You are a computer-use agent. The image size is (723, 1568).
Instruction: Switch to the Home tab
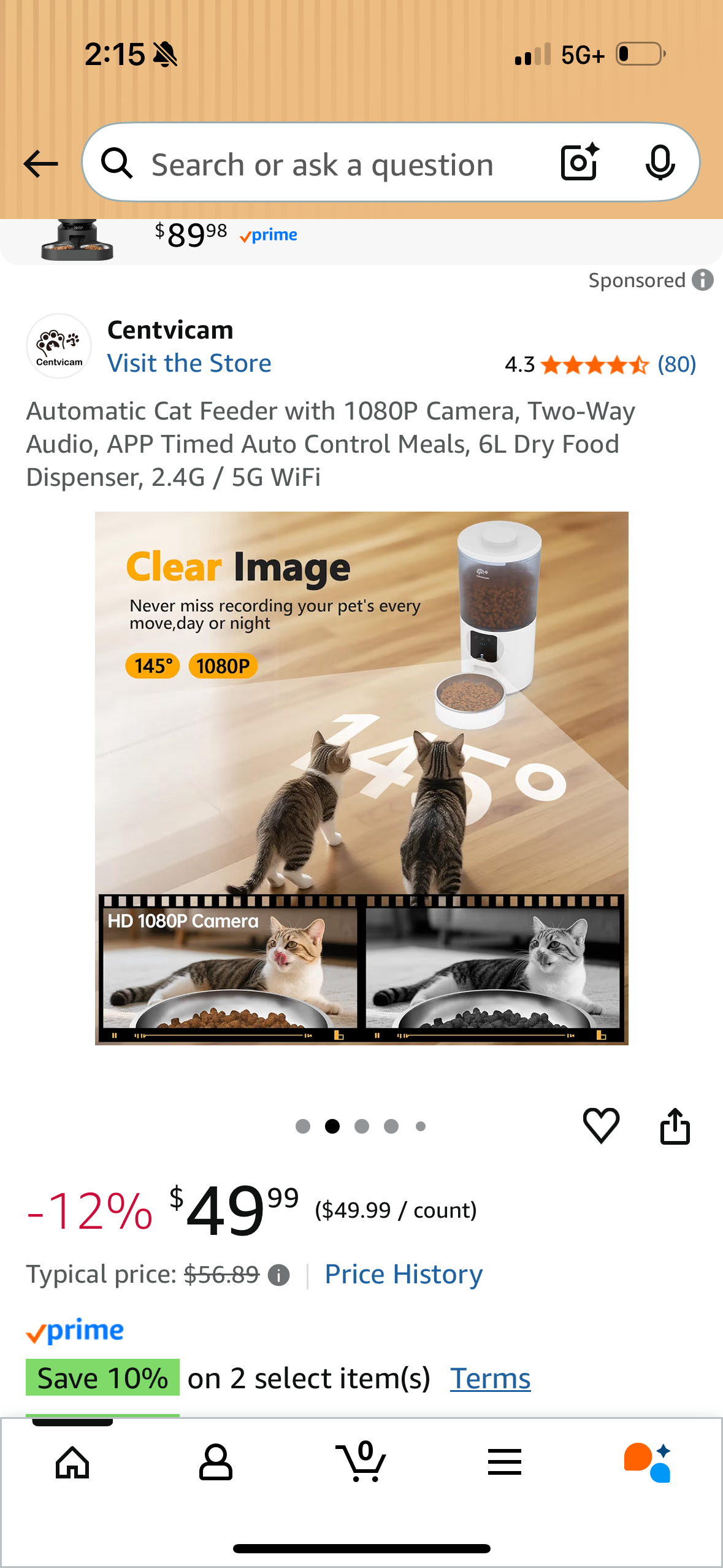pos(72,1462)
